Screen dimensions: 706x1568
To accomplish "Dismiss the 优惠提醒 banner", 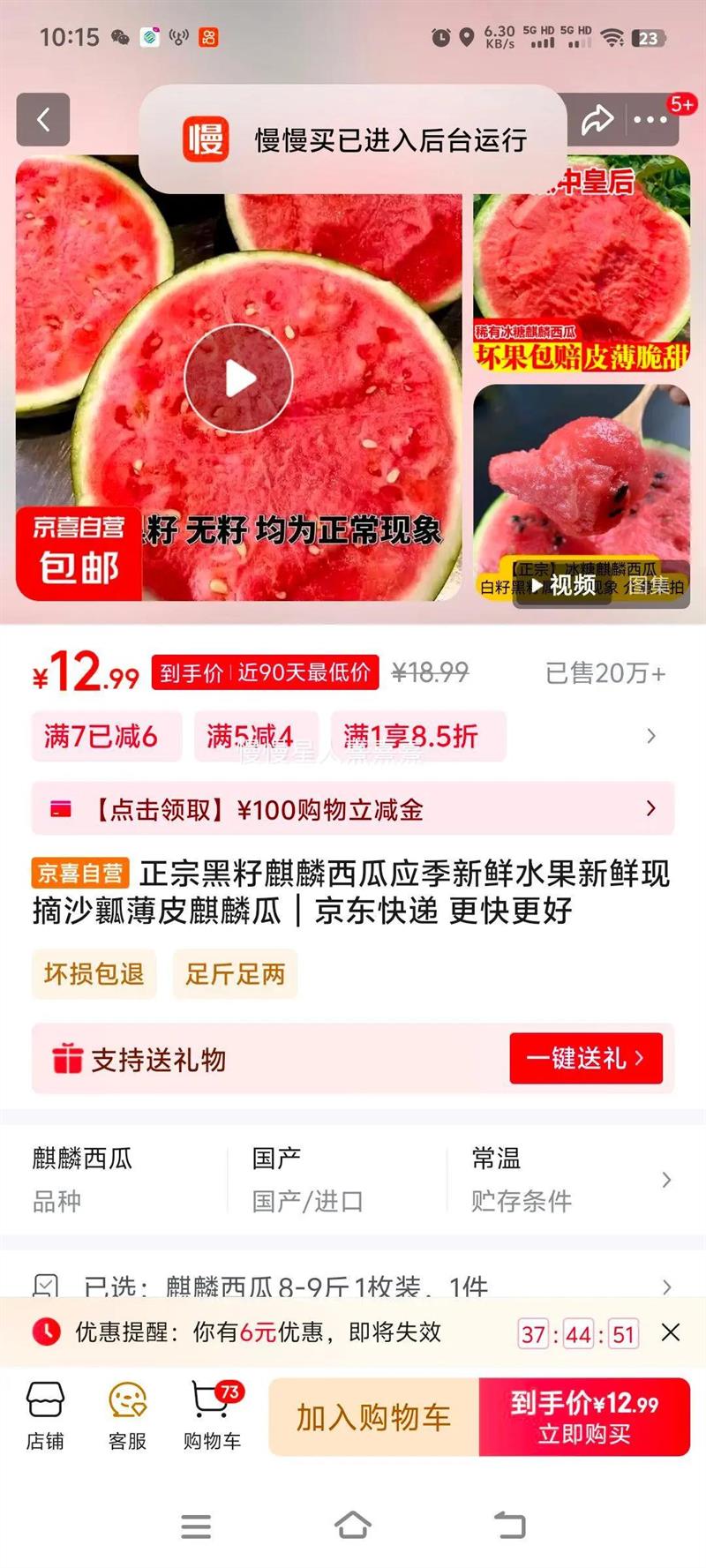I will tap(671, 1332).
